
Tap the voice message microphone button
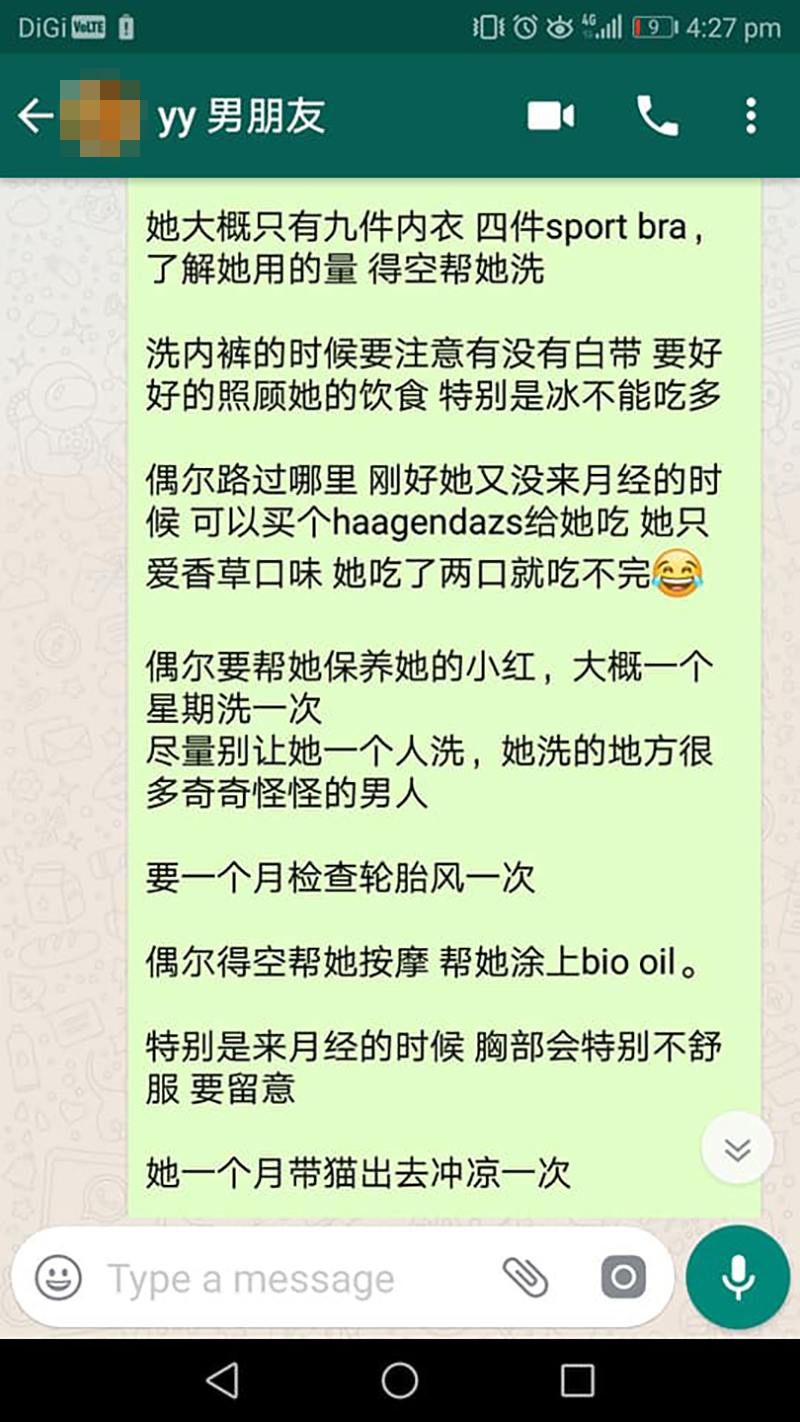[x=738, y=1277]
